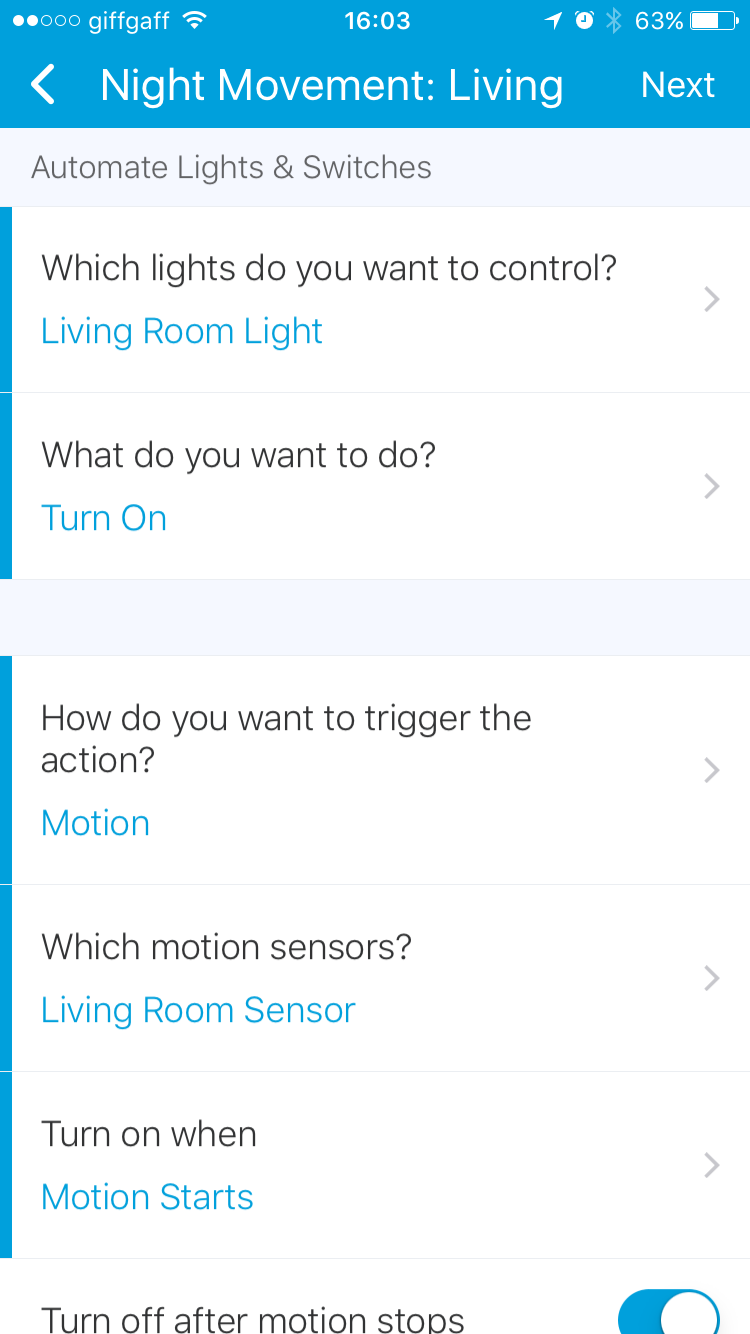Tap Next in the top bar

coord(677,85)
